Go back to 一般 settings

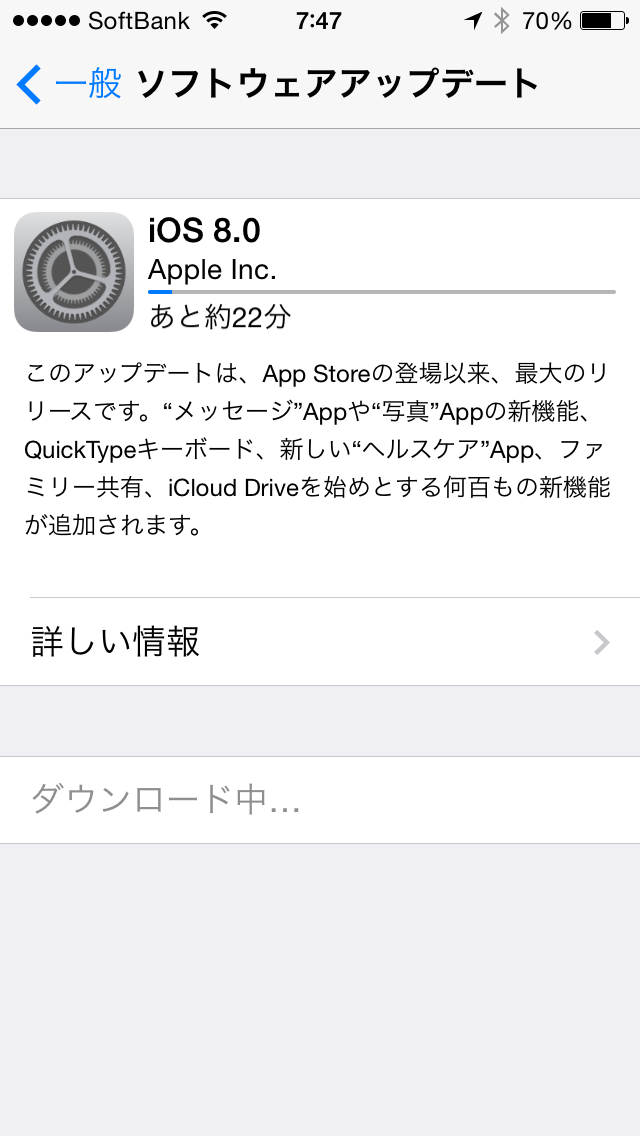click(68, 84)
